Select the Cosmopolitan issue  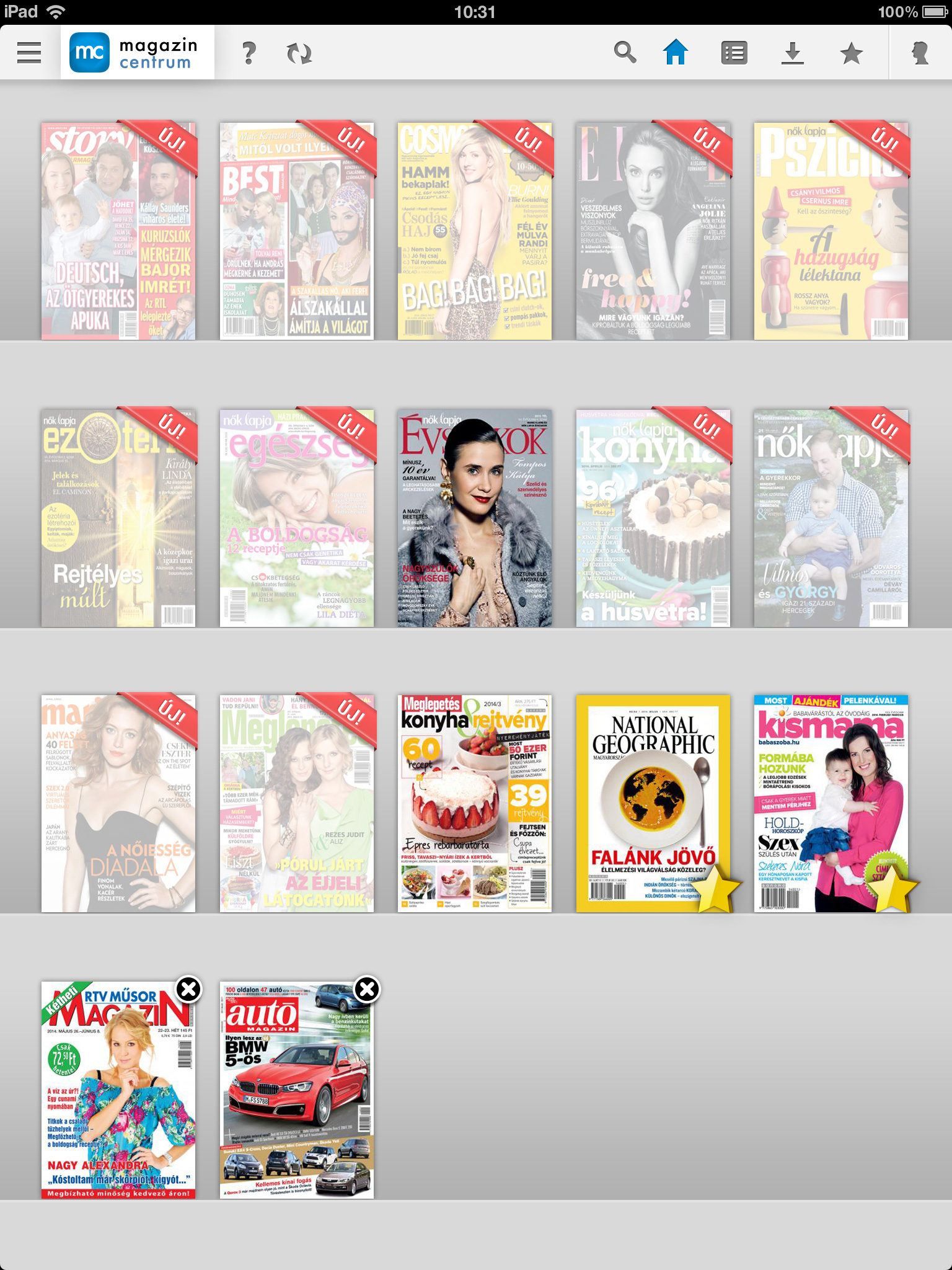tap(474, 231)
